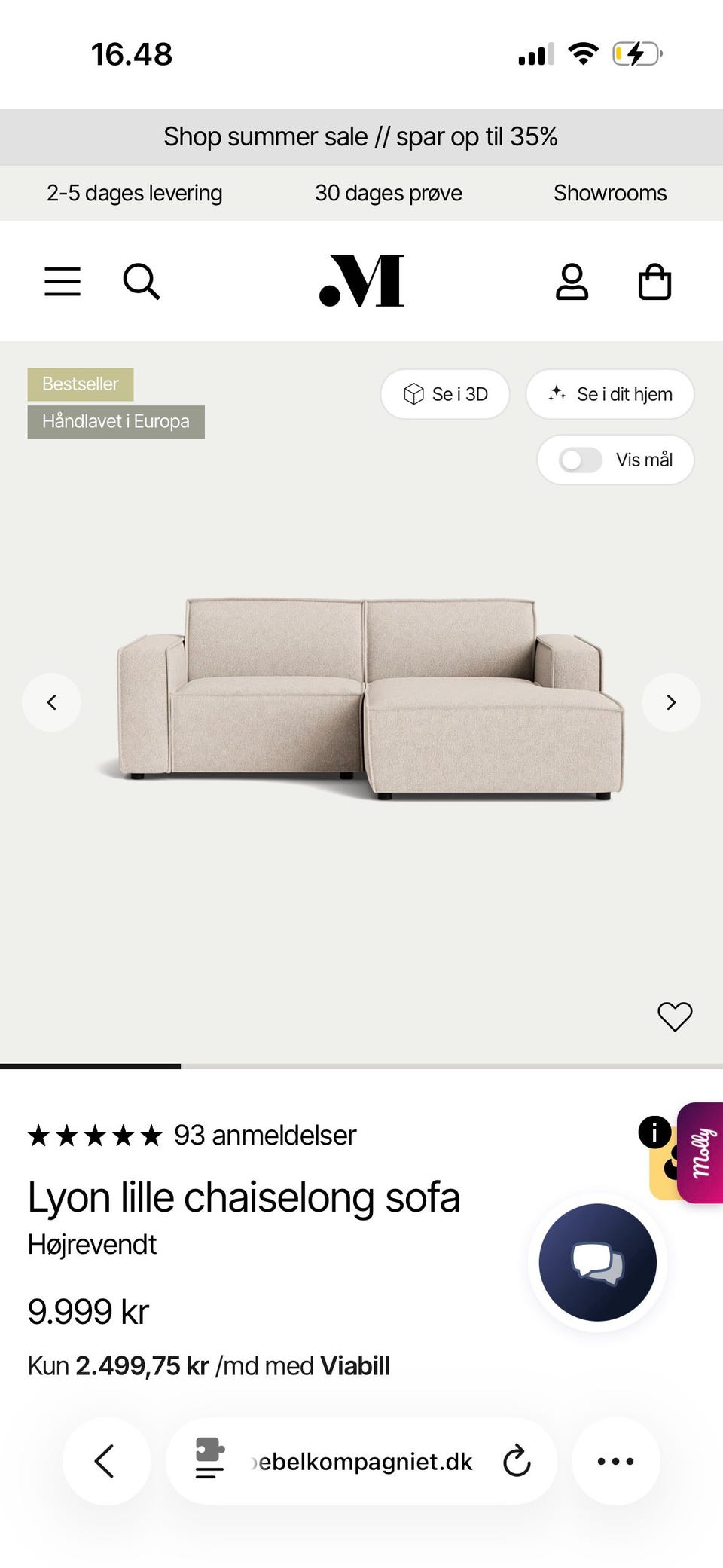Open the Showrooms link
723x1568 pixels.
[610, 193]
